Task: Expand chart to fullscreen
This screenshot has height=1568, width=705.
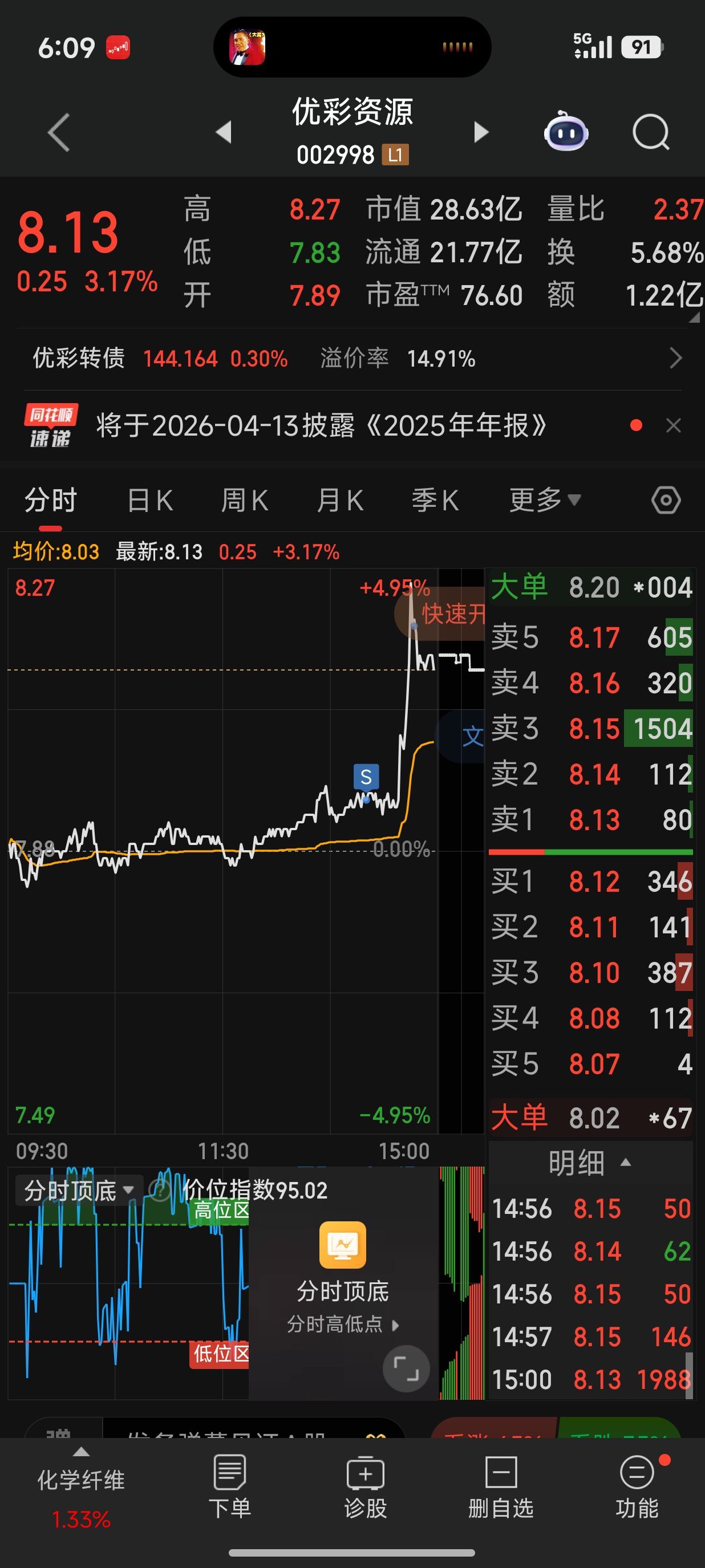Action: coord(406,1368)
